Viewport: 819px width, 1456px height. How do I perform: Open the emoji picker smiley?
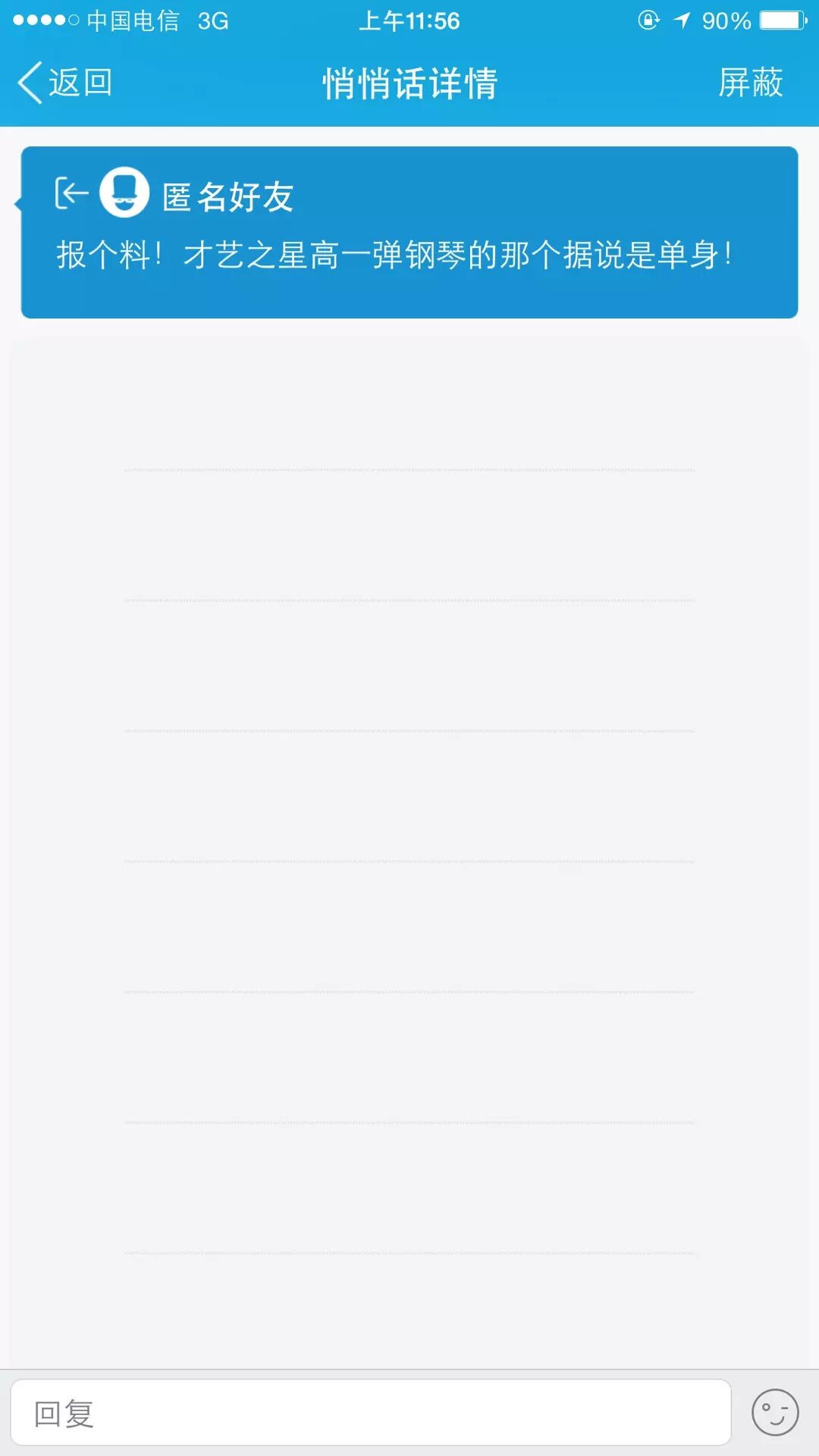[x=774, y=1413]
